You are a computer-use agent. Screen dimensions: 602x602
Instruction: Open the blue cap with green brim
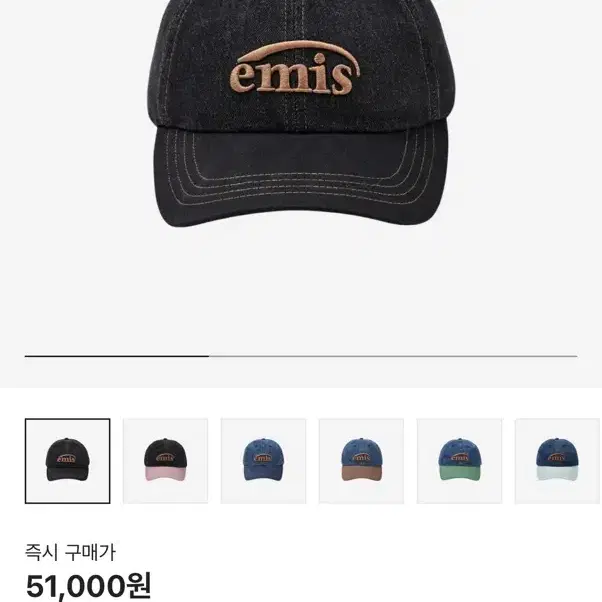click(459, 461)
